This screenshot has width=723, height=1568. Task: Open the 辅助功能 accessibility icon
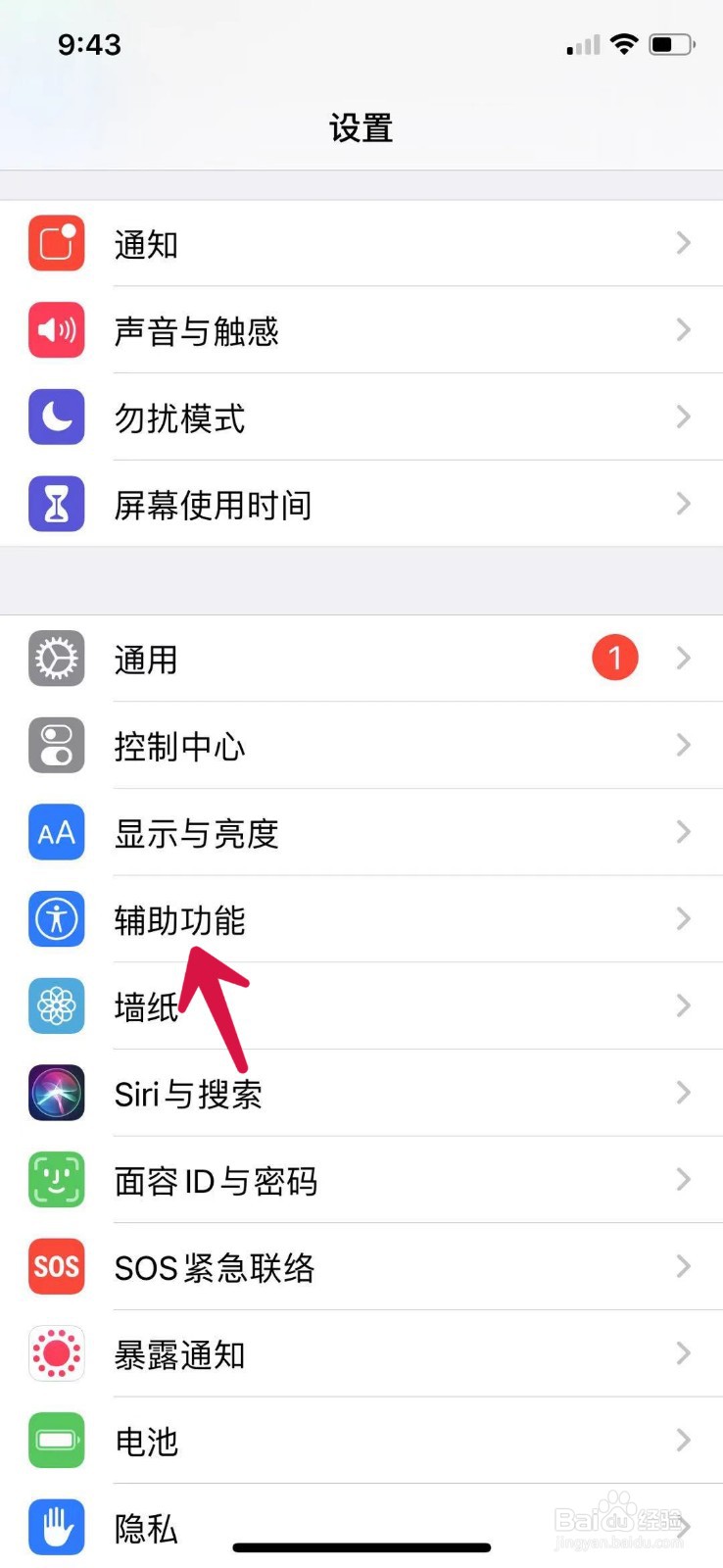[56, 919]
